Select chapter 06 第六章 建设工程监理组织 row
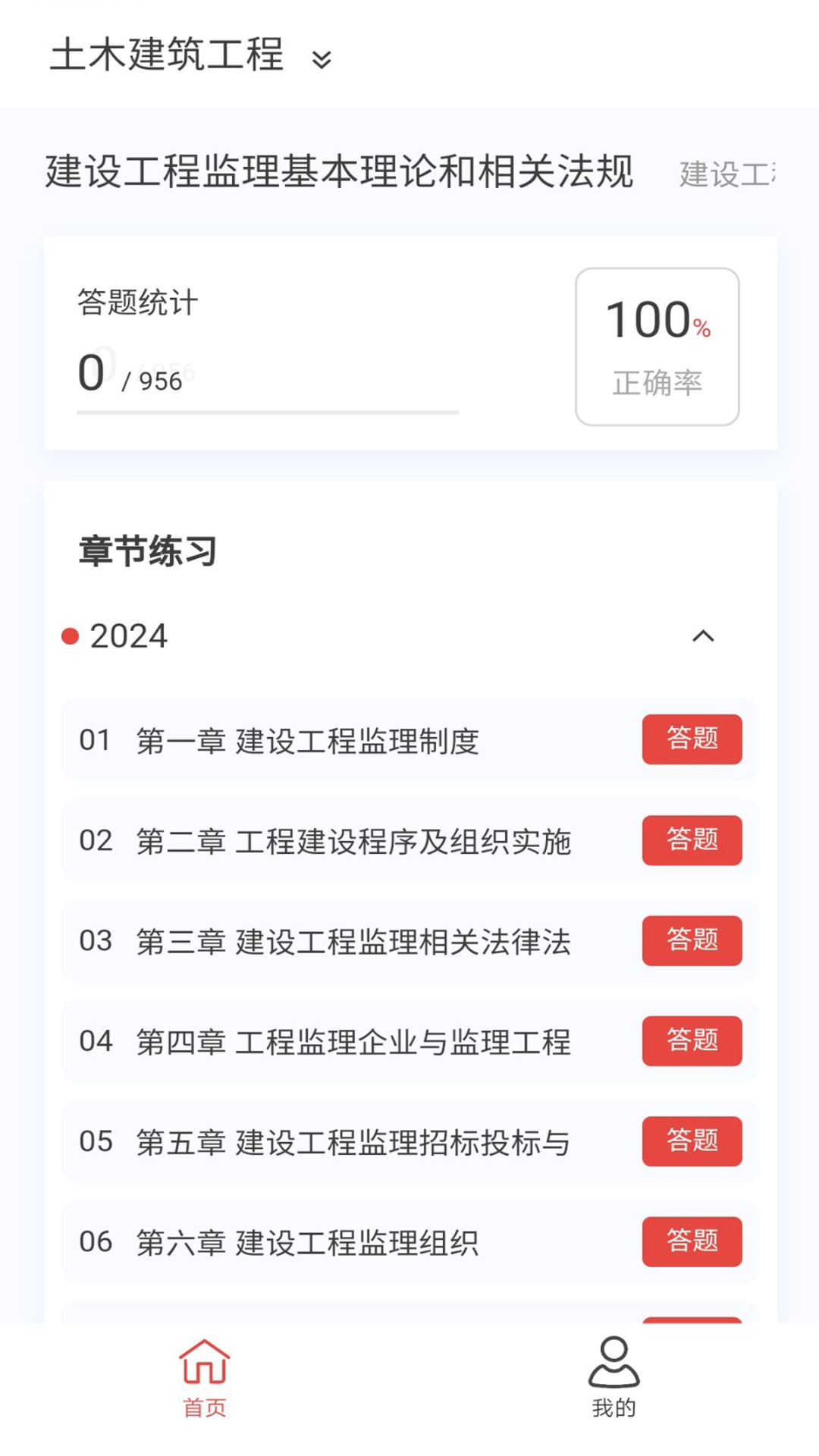 click(341, 1242)
